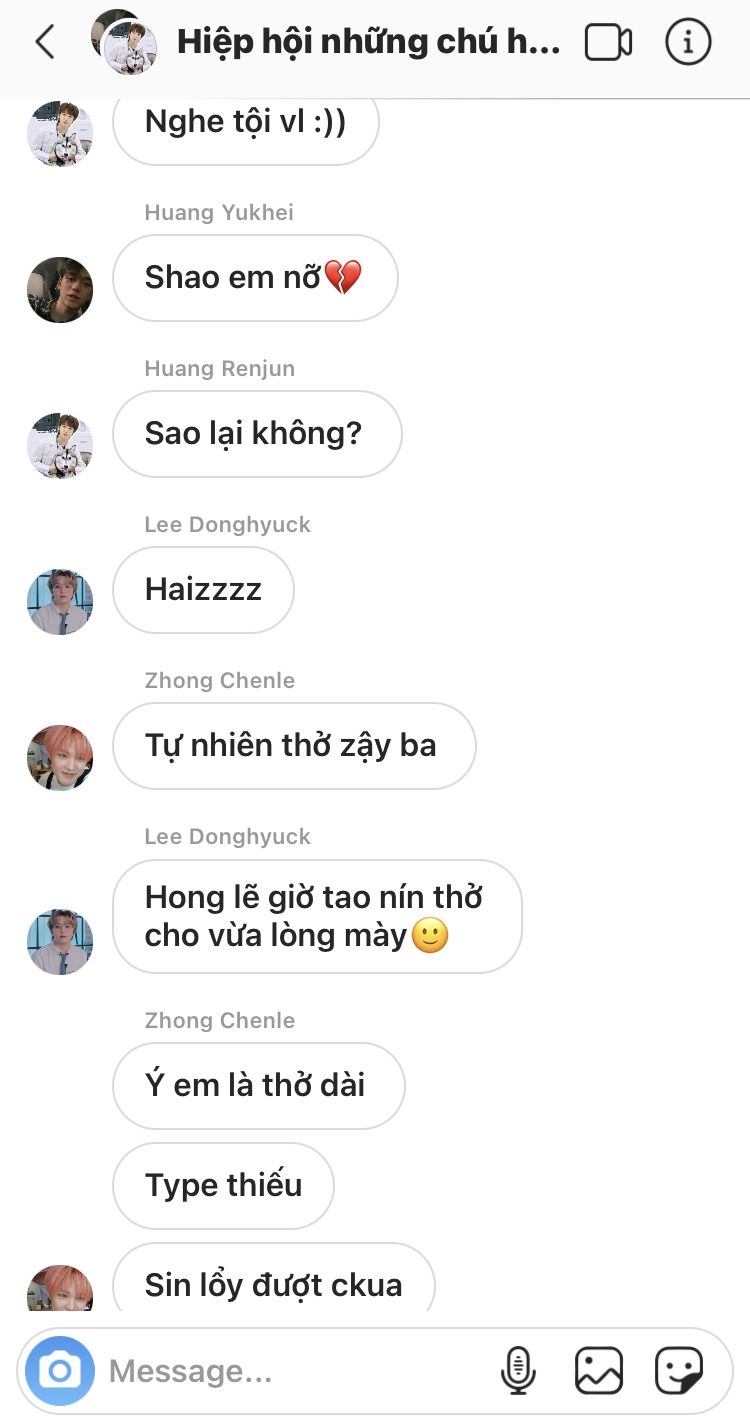The image size is (750, 1428).
Task: Open Huang Yukhei's profile picture
Action: pyautogui.click(x=60, y=290)
